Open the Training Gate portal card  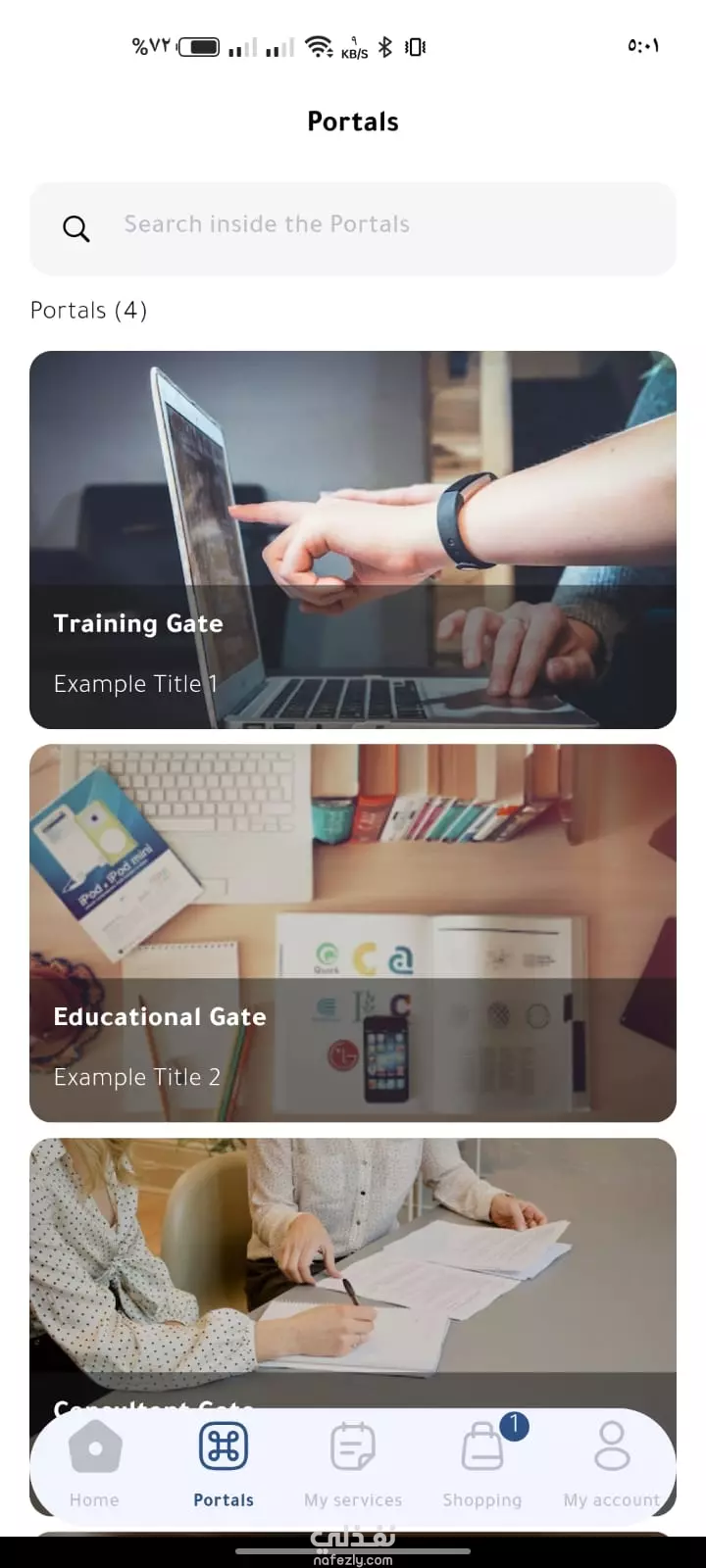353,540
